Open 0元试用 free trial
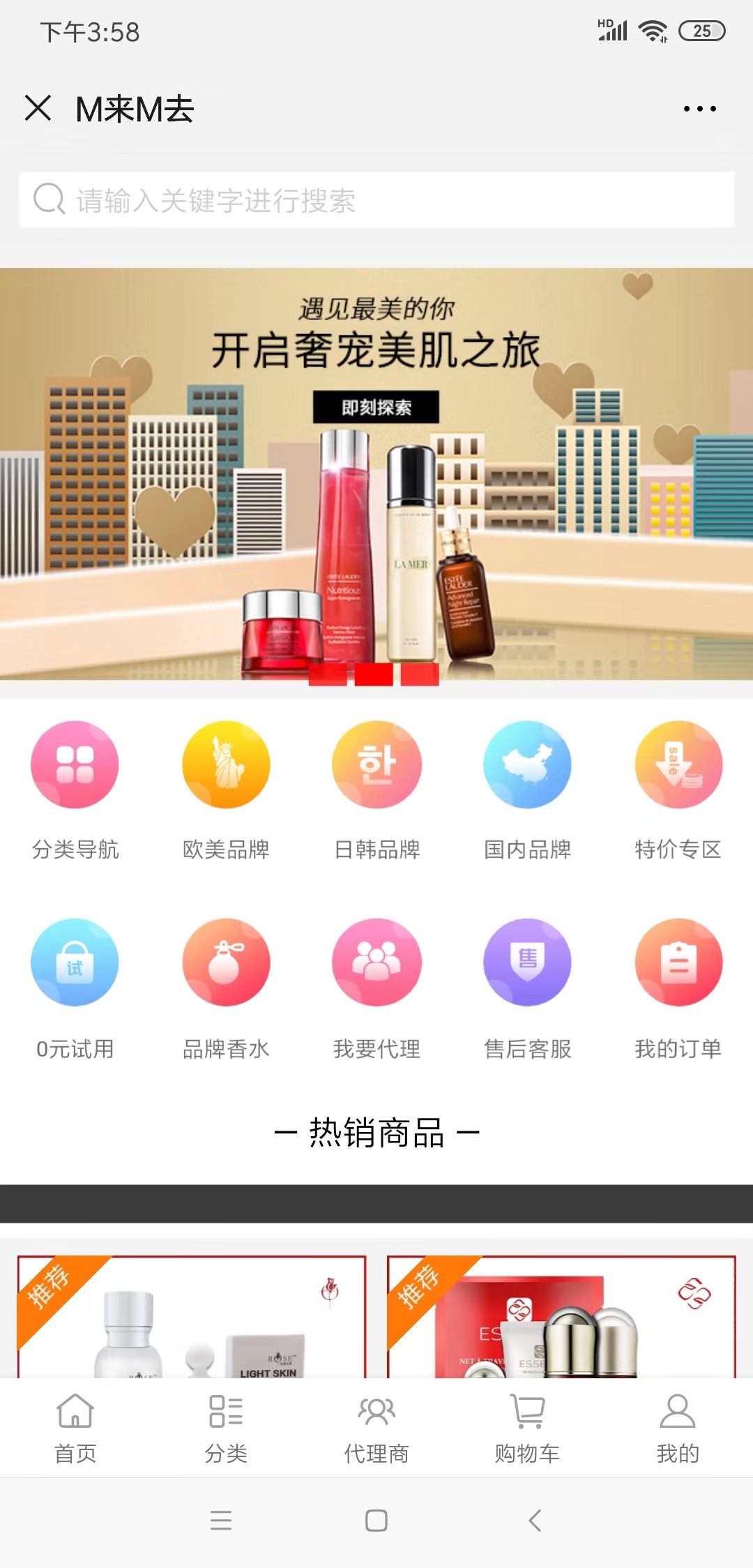Image resolution: width=753 pixels, height=1568 pixels. [75, 988]
